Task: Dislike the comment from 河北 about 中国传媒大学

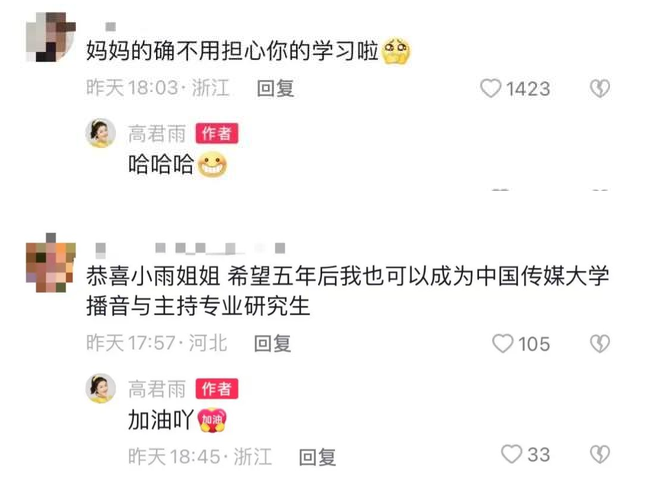Action: tap(599, 343)
